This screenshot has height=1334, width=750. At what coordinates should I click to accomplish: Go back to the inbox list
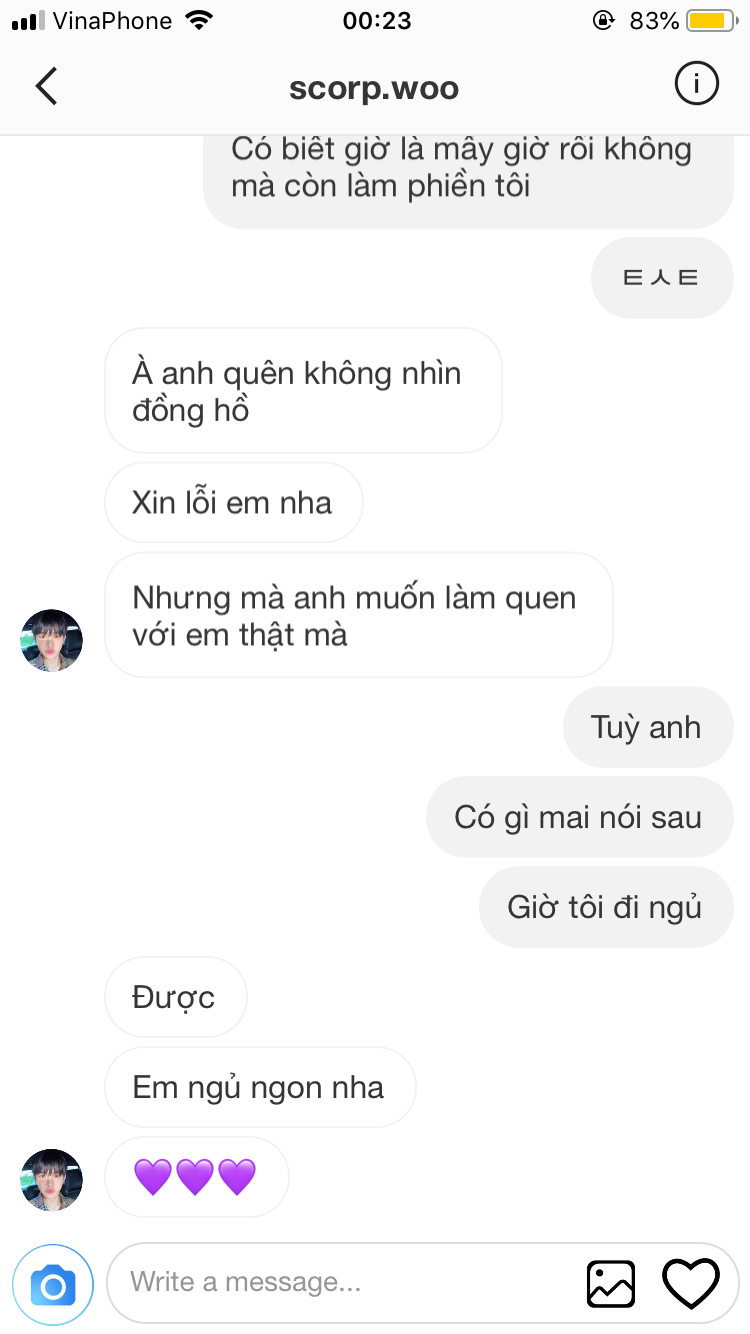coord(46,86)
